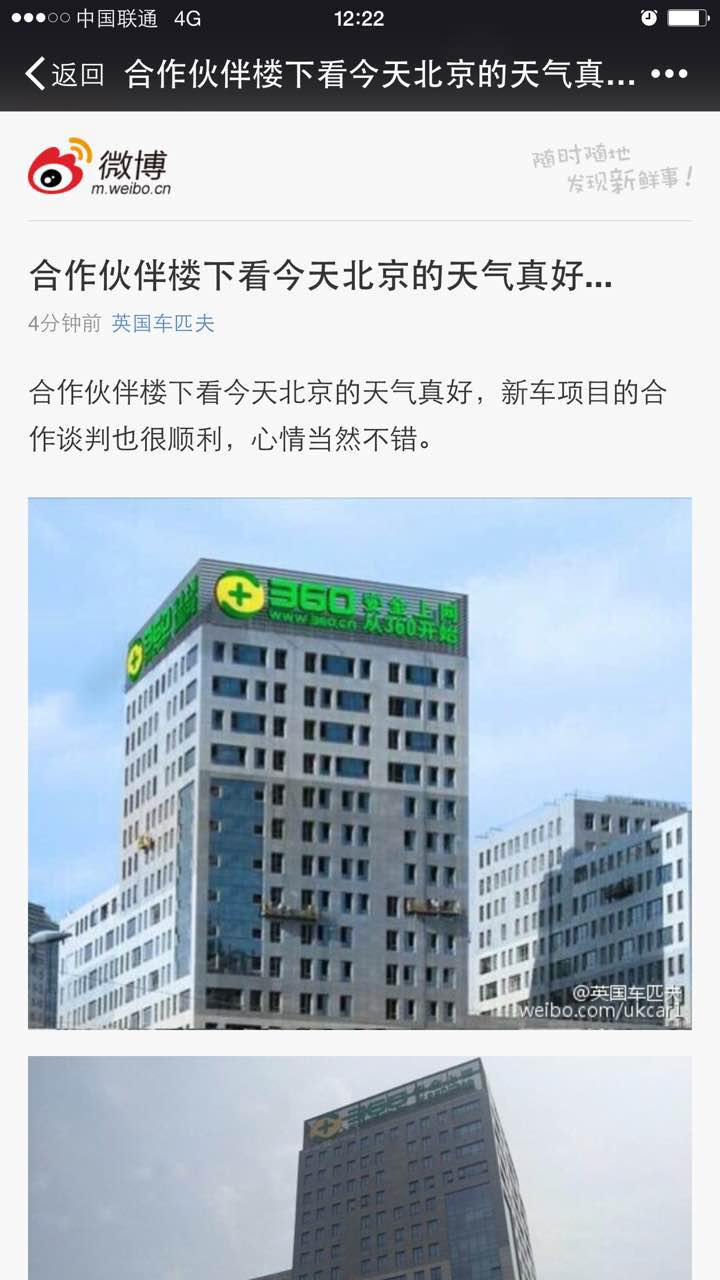Open author link 英国车匹夫
720x1280 pixels.
click(x=163, y=323)
